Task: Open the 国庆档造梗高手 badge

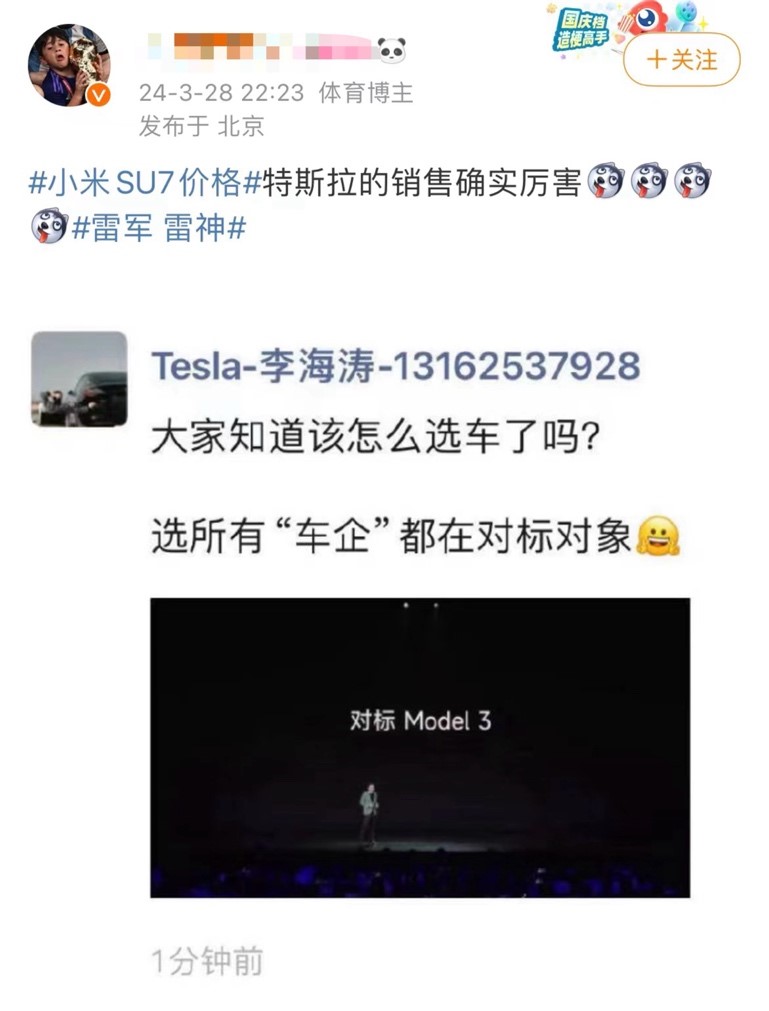Action: [584, 30]
